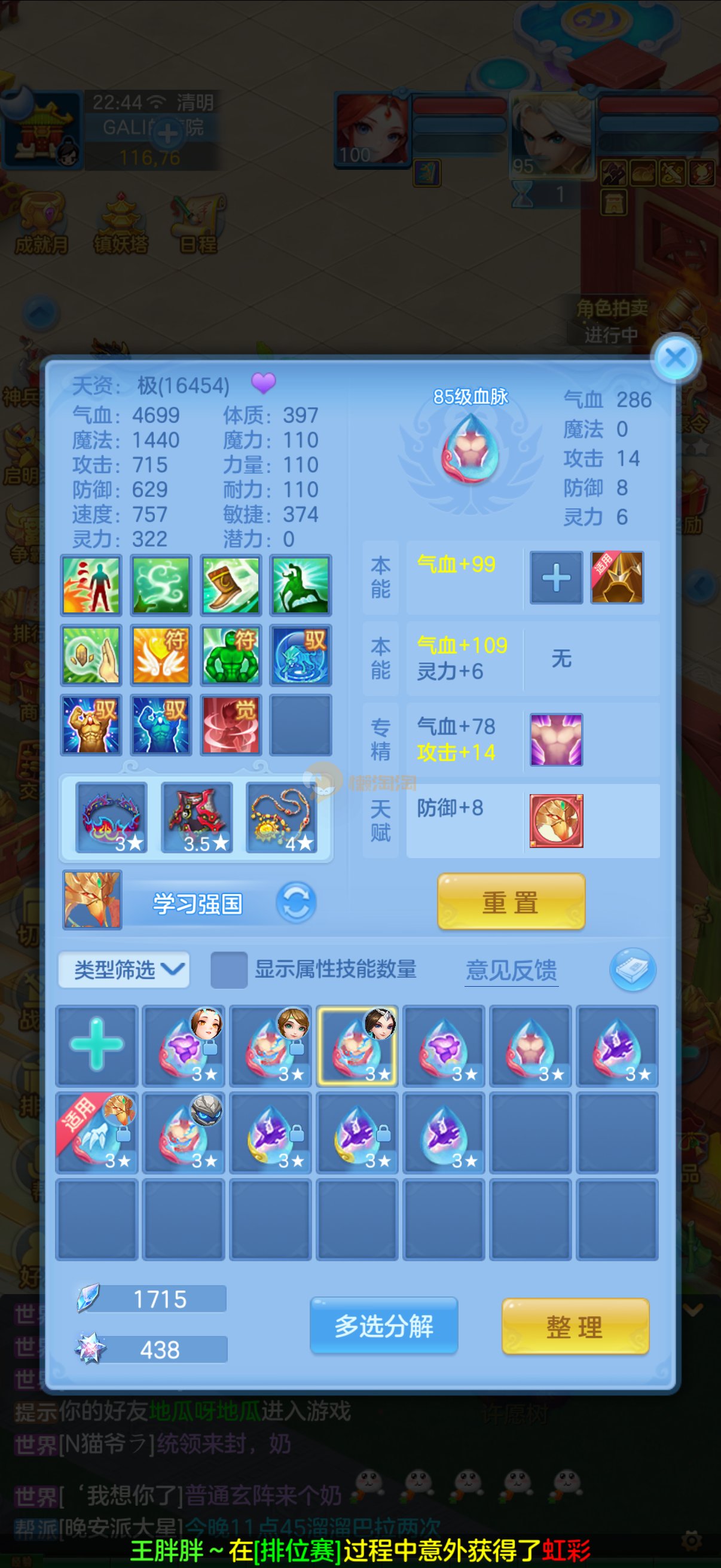Tap the 觉 awakening skill icon
Image resolution: width=721 pixels, height=1568 pixels.
point(231,724)
